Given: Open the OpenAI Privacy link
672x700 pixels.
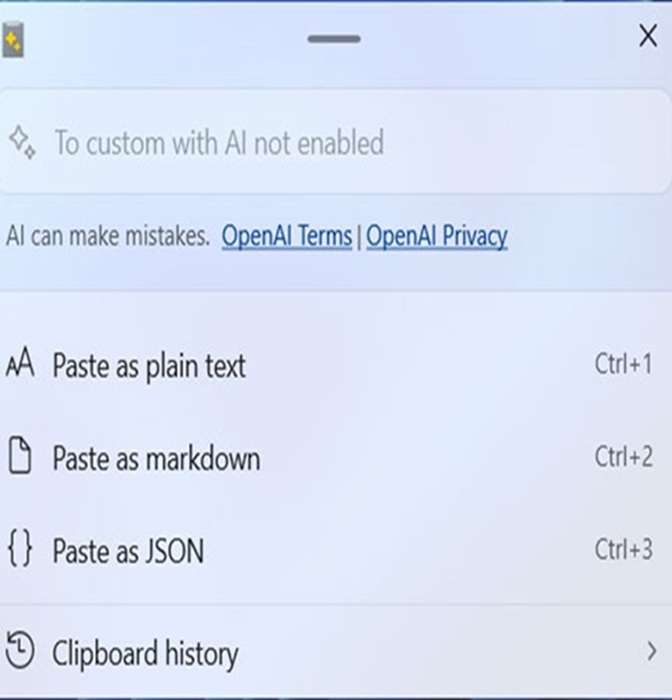Looking at the screenshot, I should [437, 237].
